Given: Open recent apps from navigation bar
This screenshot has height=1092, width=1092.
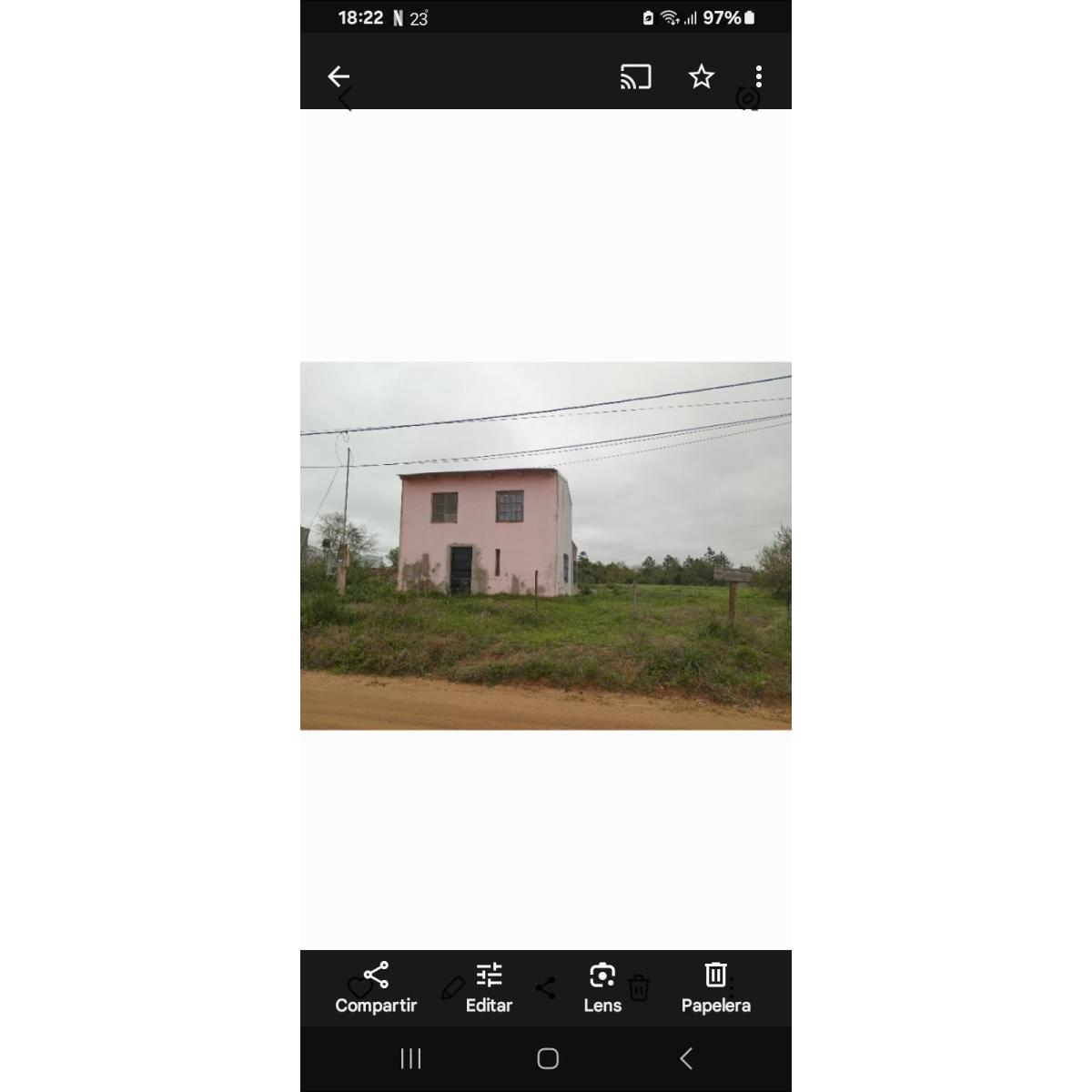Looking at the screenshot, I should pyautogui.click(x=410, y=1058).
